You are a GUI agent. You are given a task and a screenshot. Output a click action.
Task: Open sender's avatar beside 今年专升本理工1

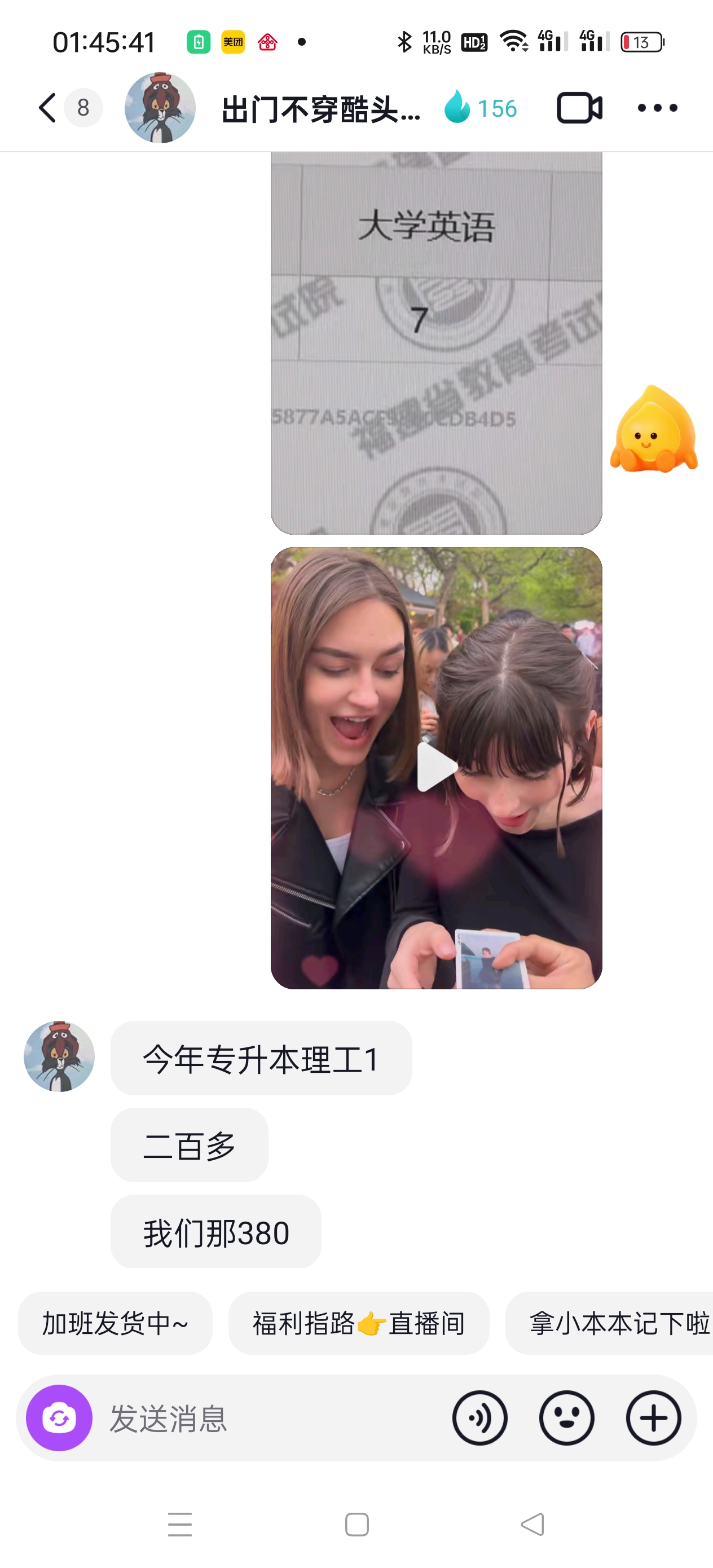pos(59,1056)
